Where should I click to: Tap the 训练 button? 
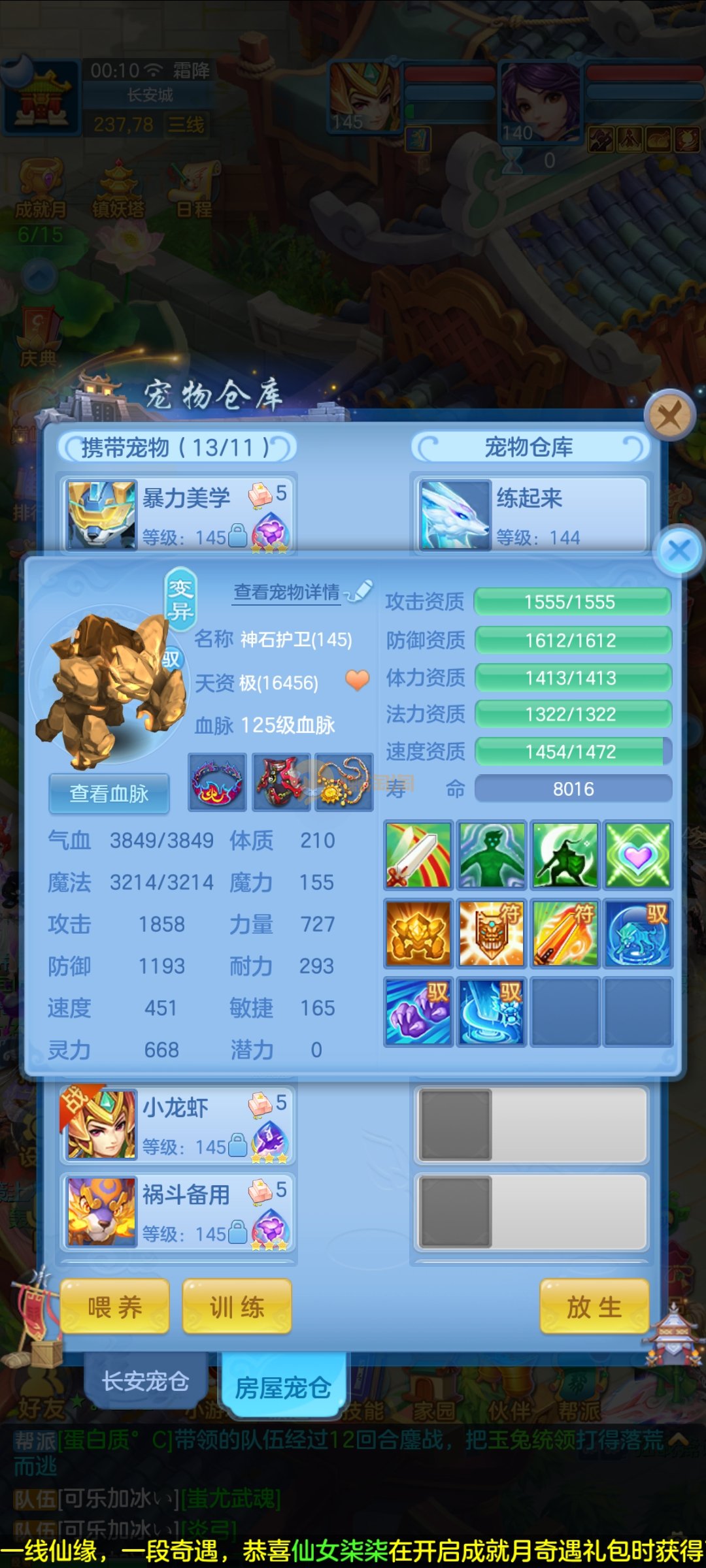(x=237, y=1307)
